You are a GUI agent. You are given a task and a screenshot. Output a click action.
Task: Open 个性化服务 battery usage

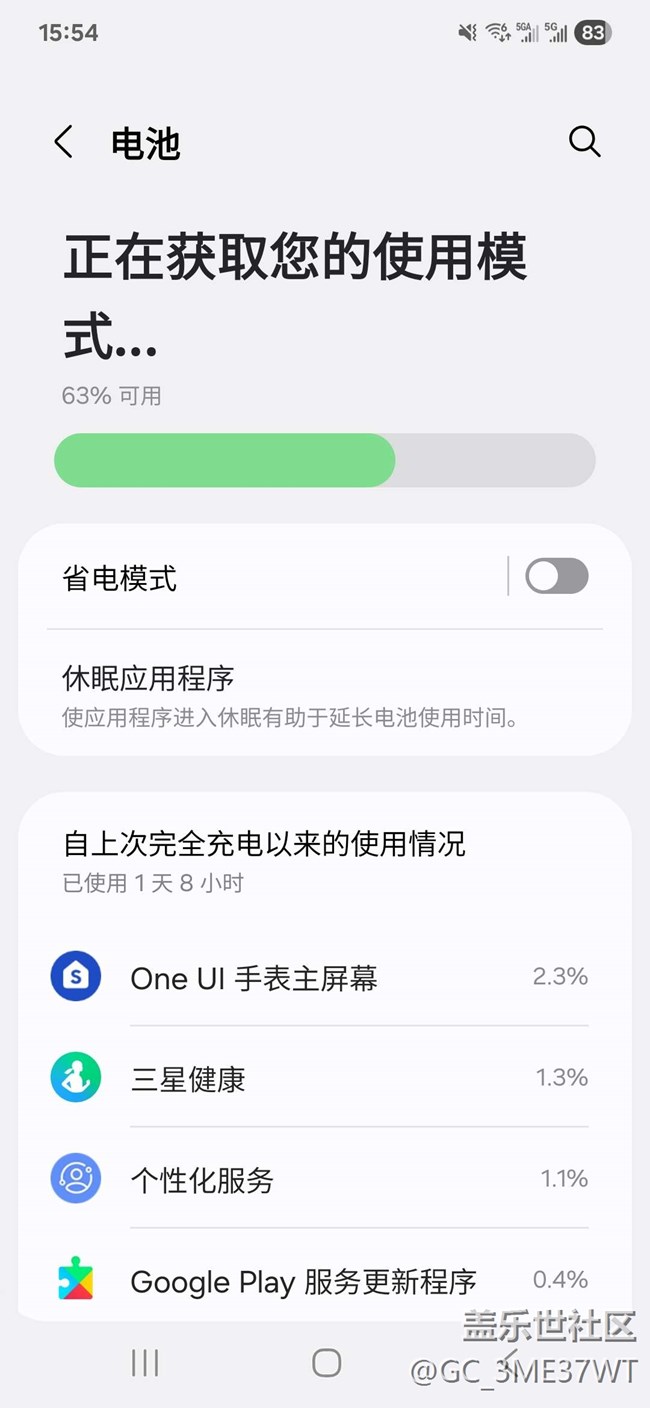tap(325, 1180)
